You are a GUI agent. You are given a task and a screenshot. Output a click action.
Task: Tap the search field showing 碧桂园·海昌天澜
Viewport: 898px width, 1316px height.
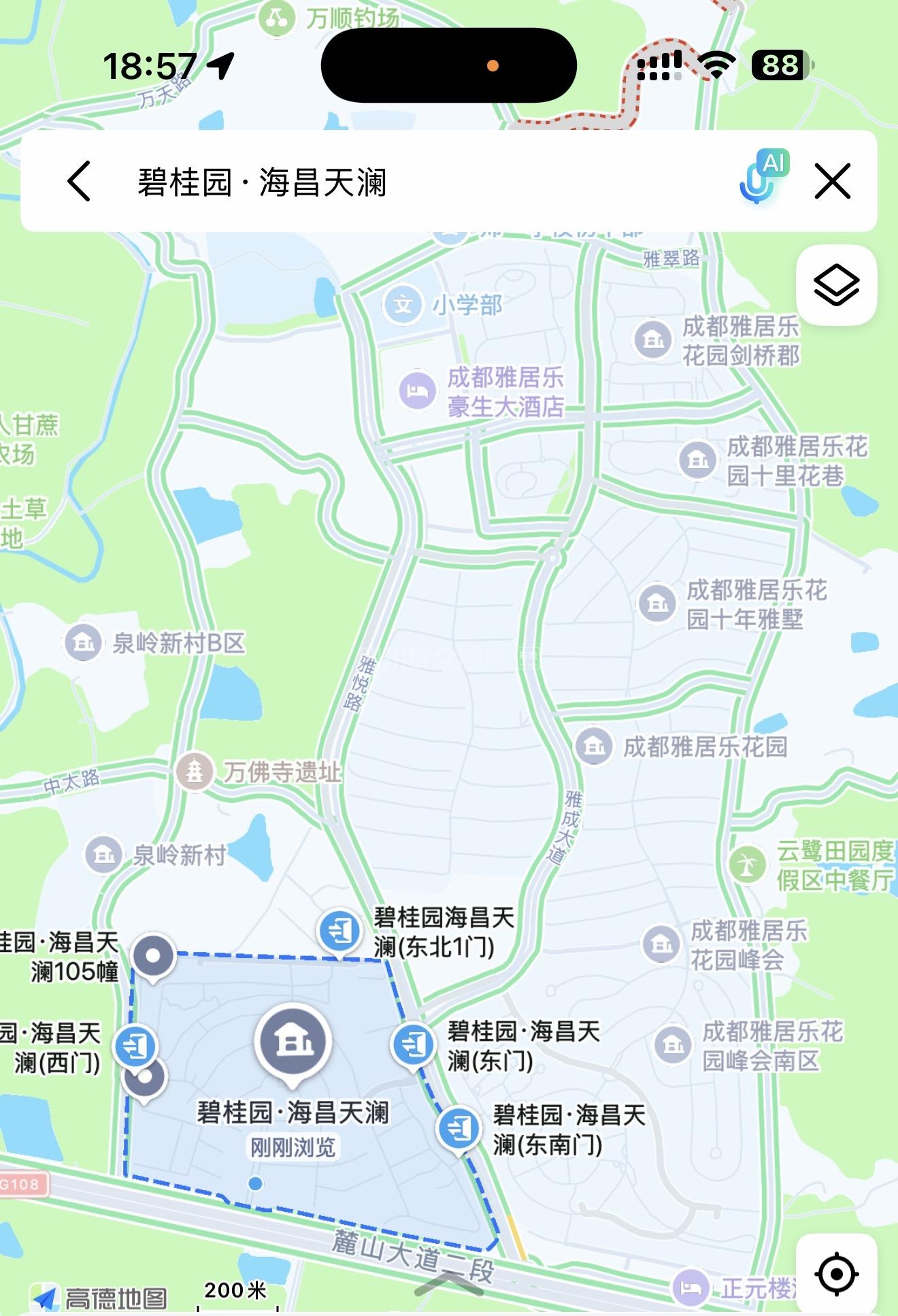408,182
